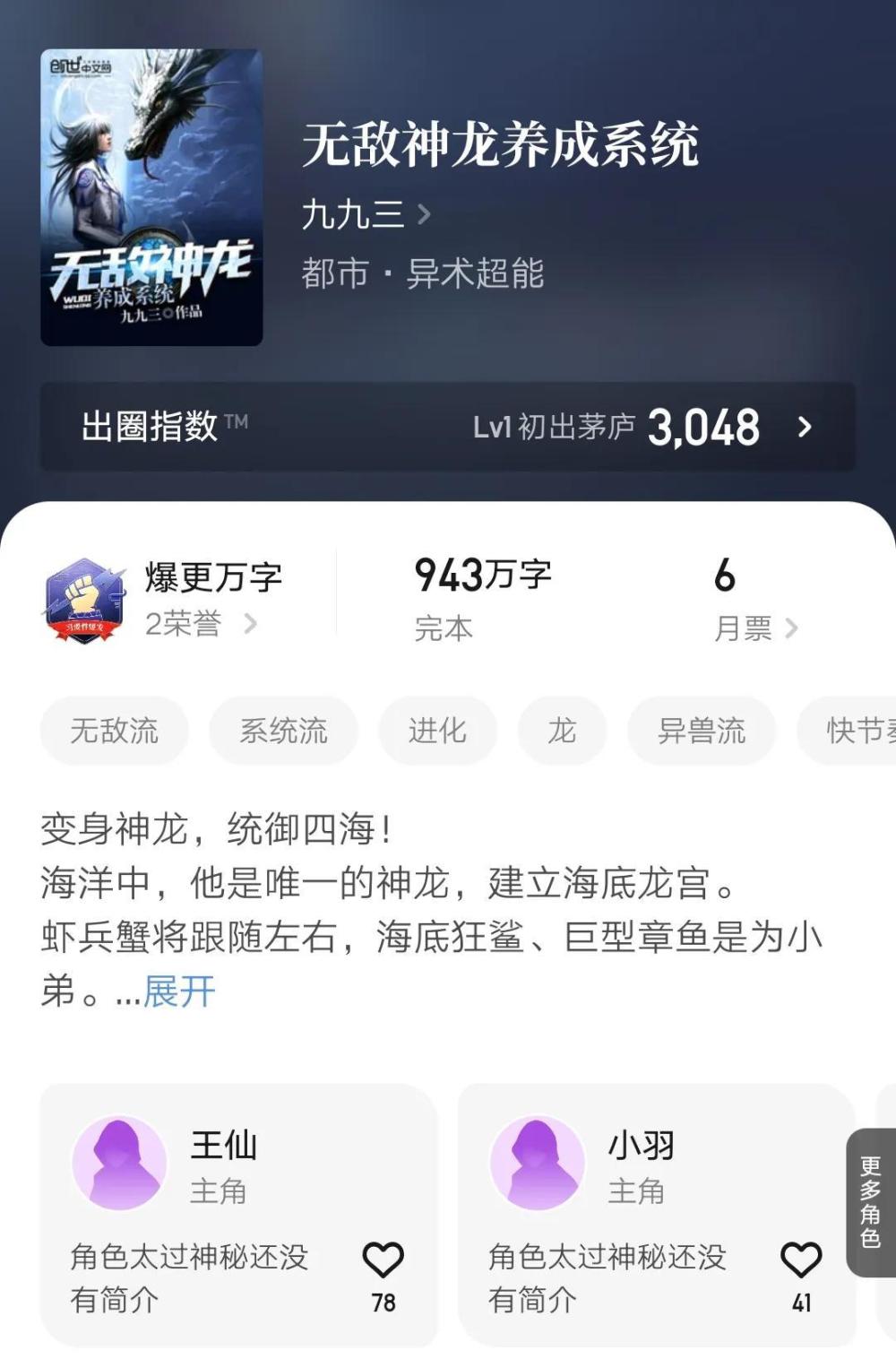The image size is (896, 1359).
Task: Like the character 王仙
Action: 383,1260
